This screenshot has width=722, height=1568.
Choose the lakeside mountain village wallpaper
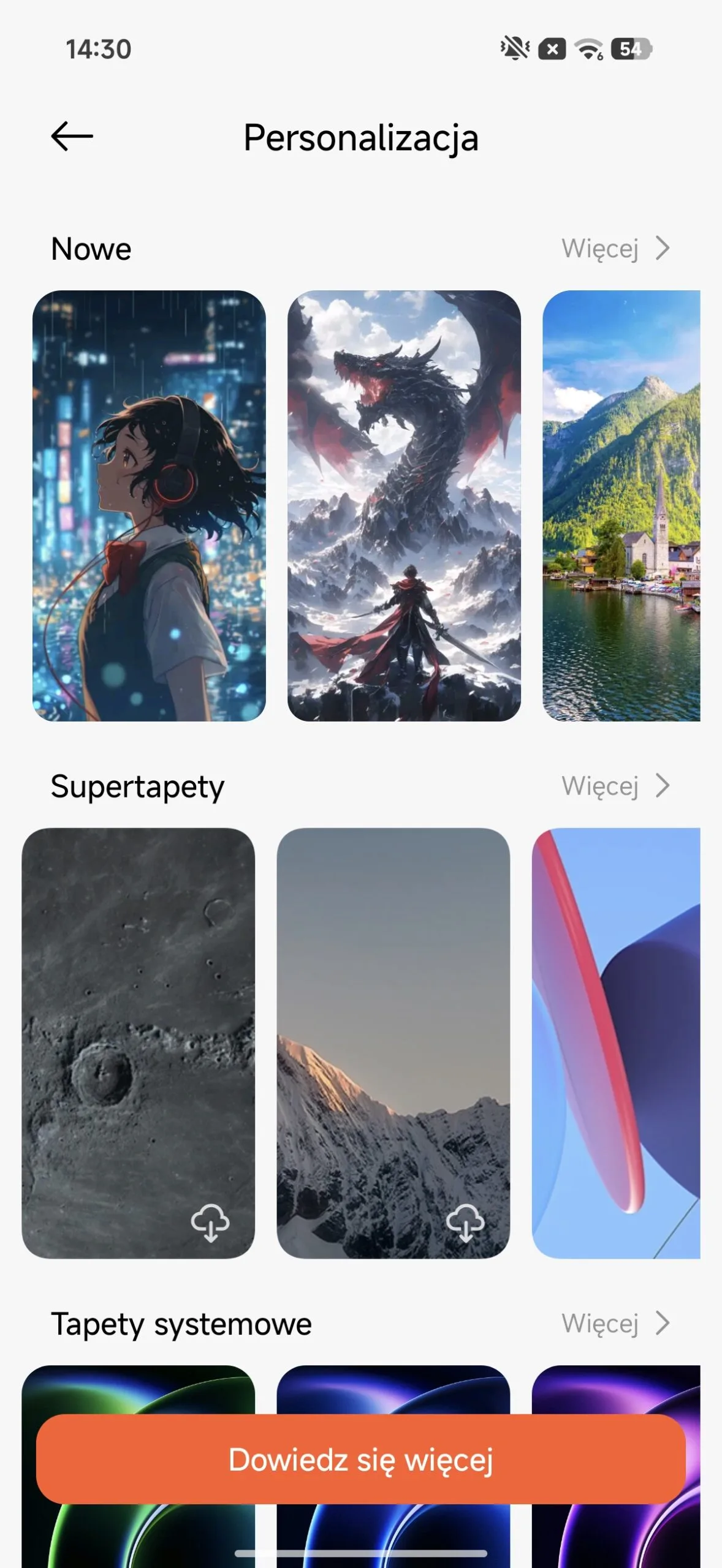[x=621, y=505]
